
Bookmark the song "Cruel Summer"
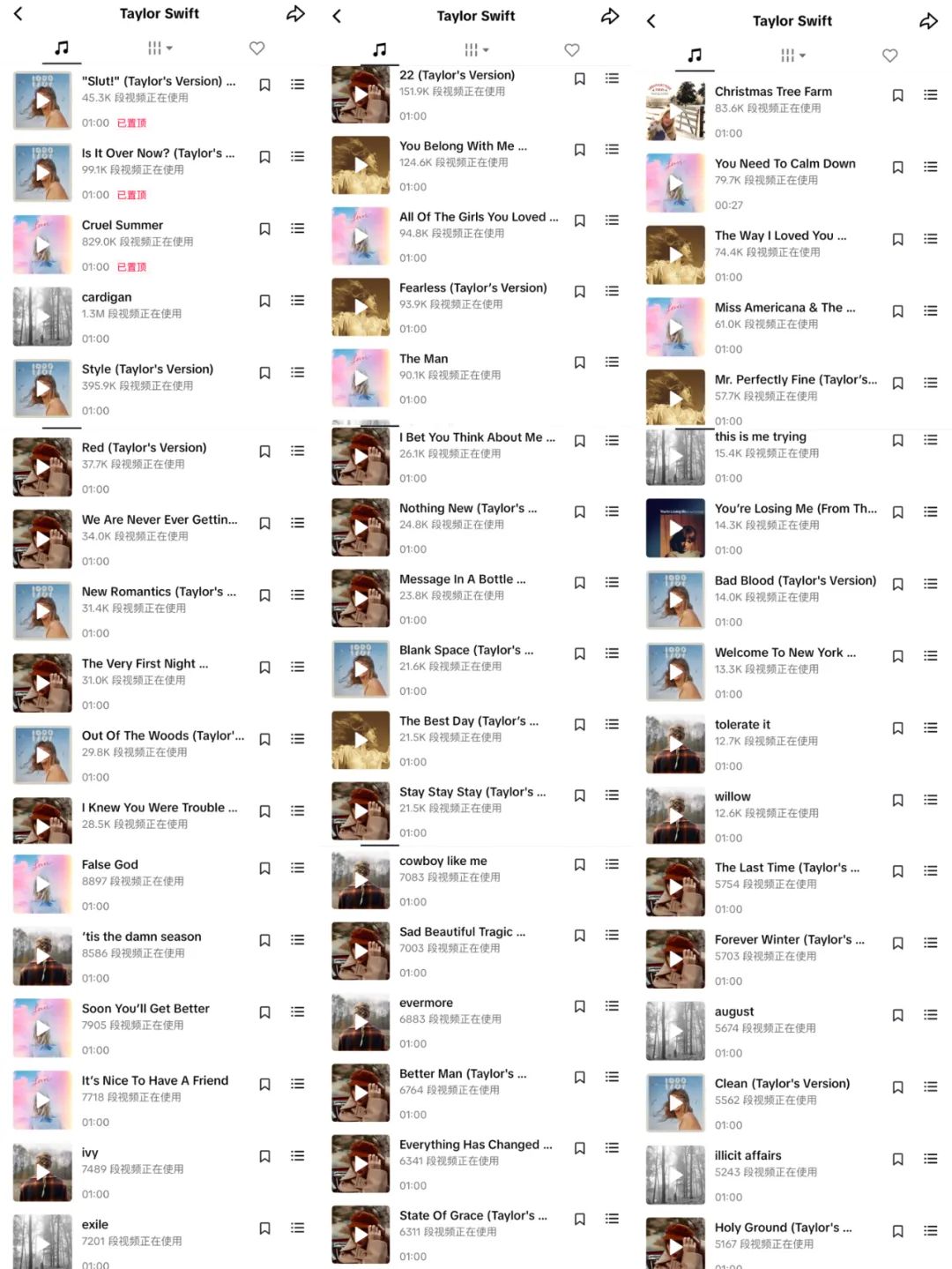264,228
